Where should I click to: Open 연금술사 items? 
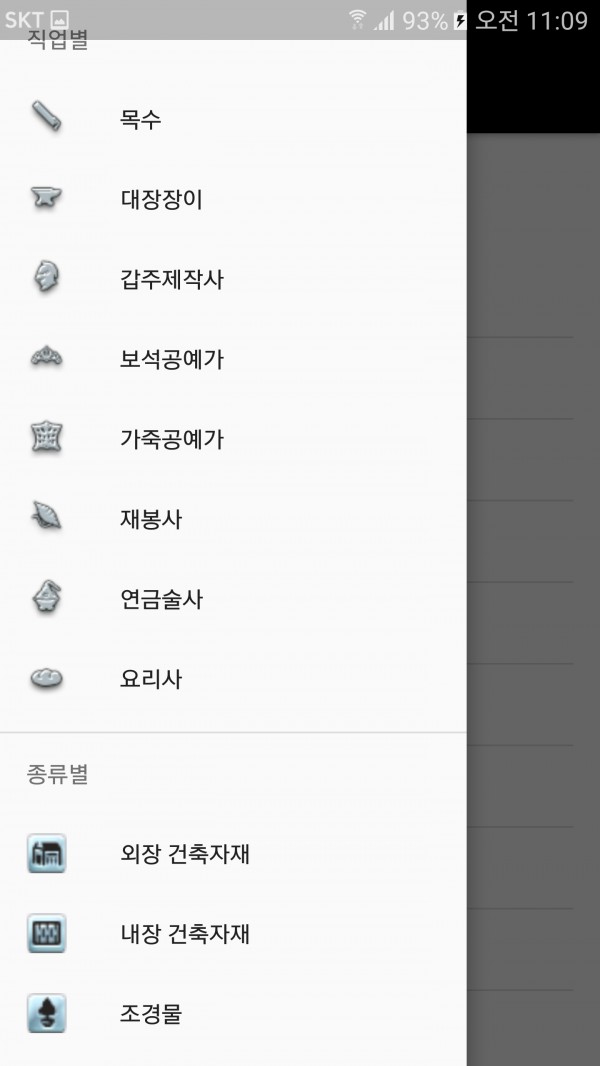pyautogui.click(x=233, y=599)
